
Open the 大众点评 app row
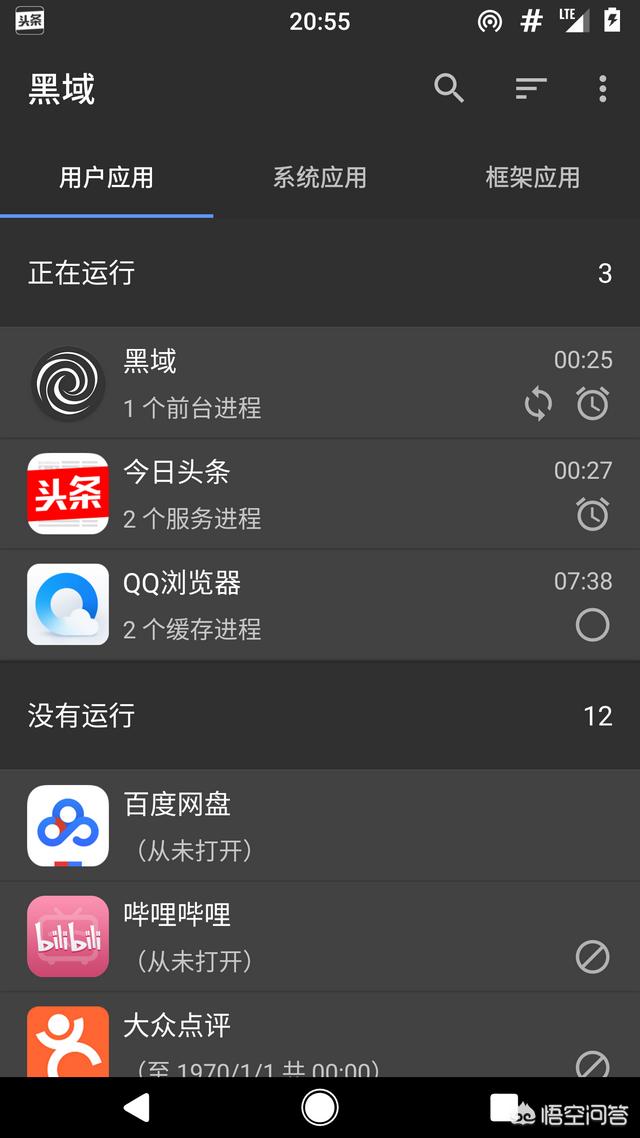coord(300,1040)
